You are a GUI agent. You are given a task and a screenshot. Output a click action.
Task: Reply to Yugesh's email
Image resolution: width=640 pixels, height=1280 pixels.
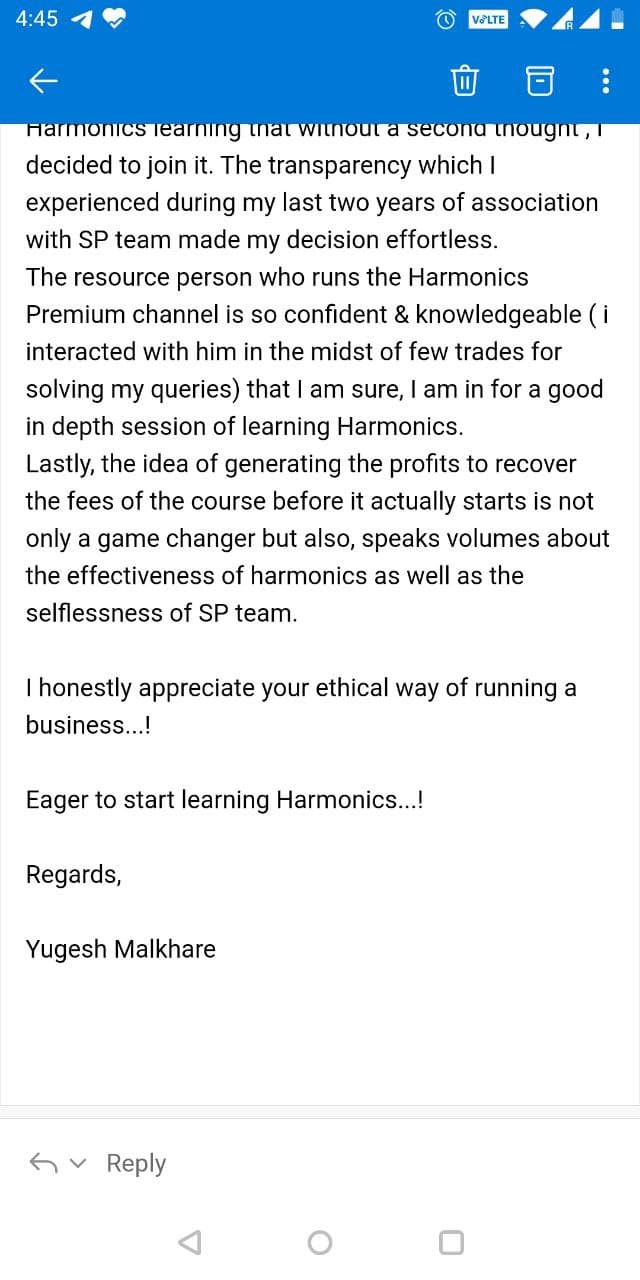(135, 1163)
